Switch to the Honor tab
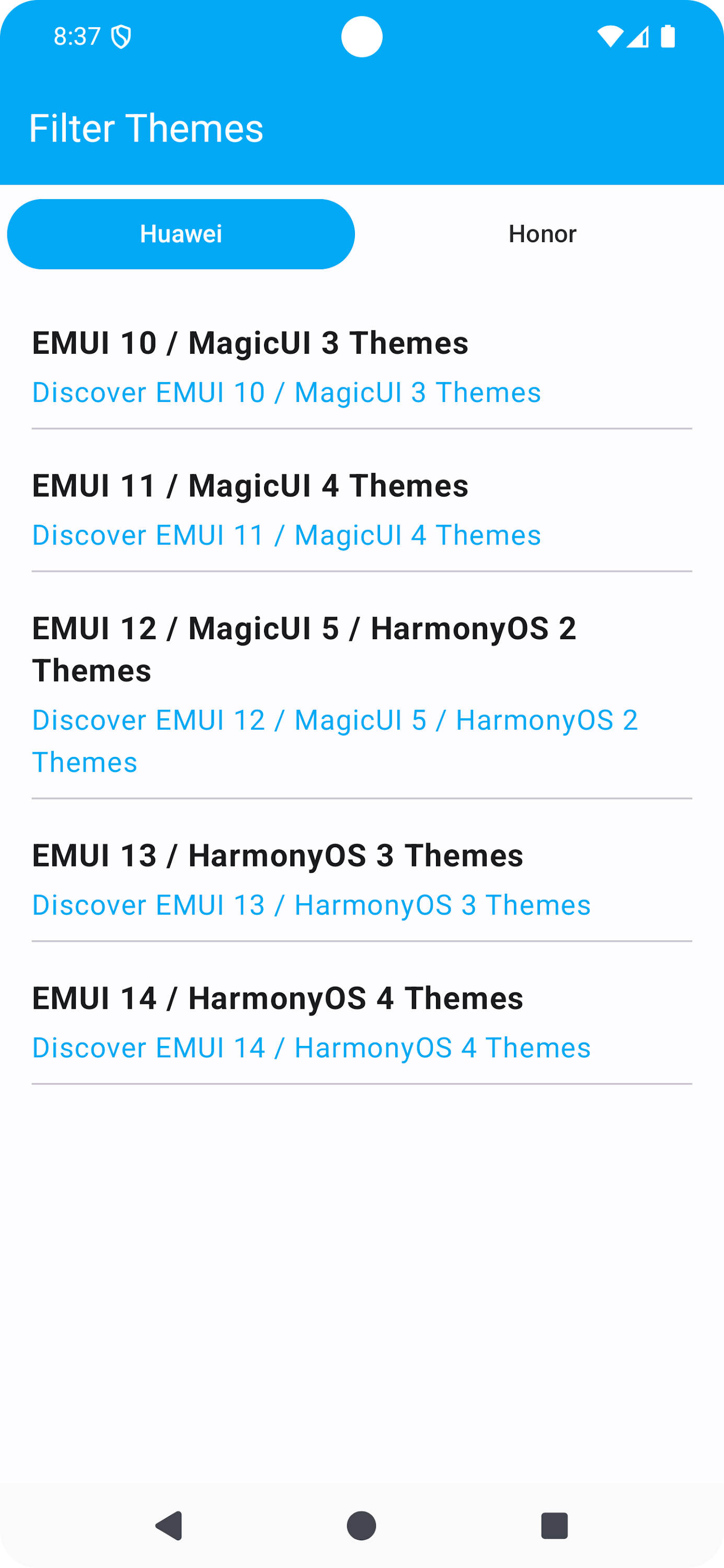Screen dimensions: 724x1568 pyautogui.click(x=543, y=233)
